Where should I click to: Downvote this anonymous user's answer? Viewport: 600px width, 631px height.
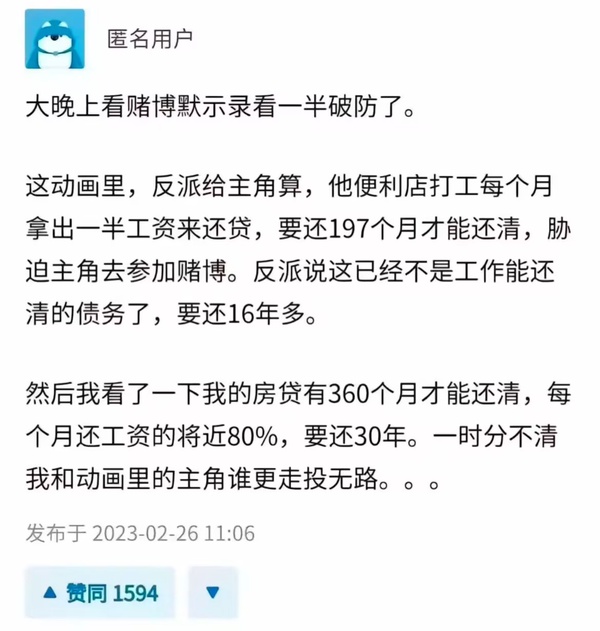[212, 593]
